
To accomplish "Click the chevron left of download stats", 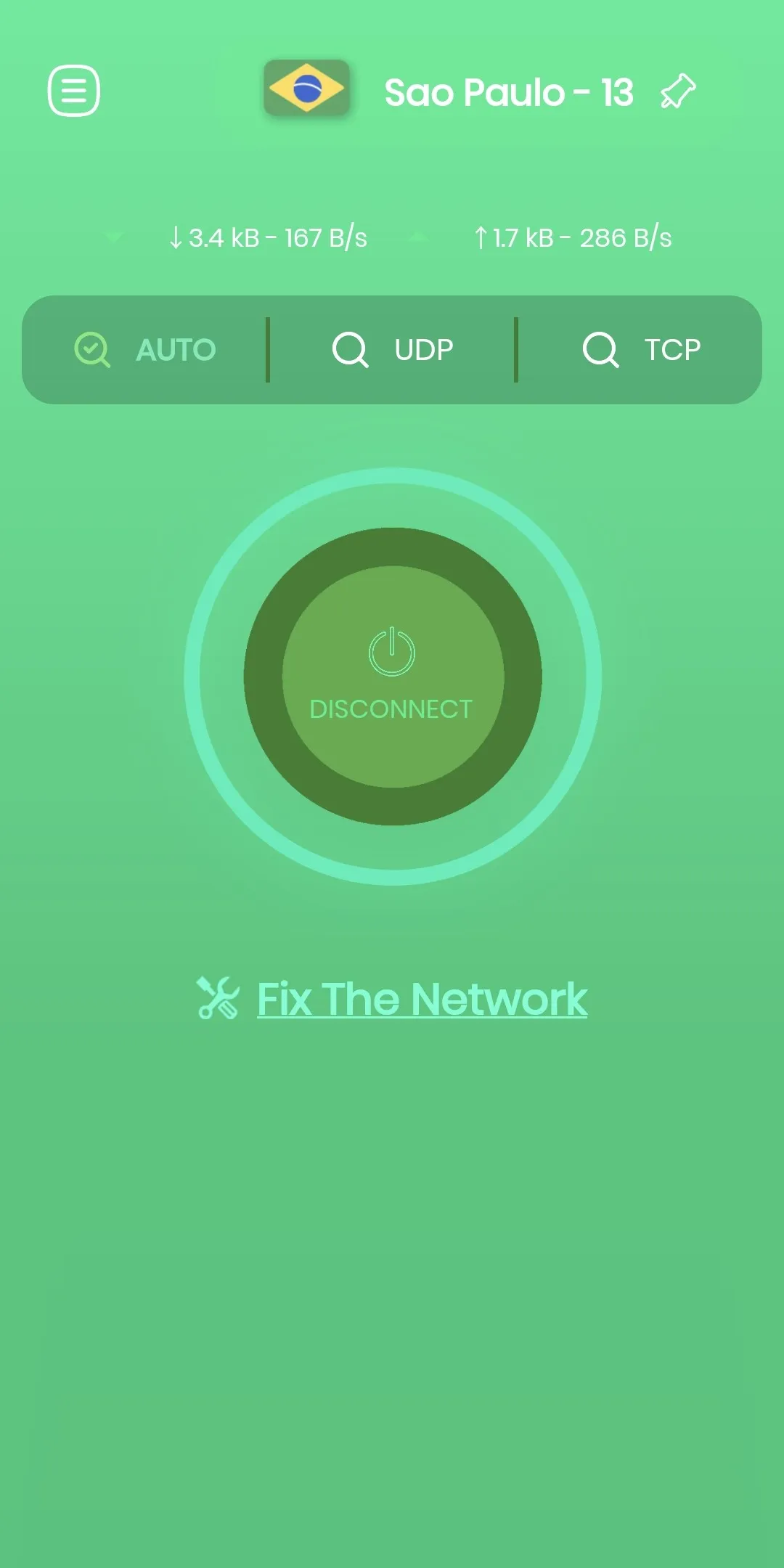I will (113, 237).
